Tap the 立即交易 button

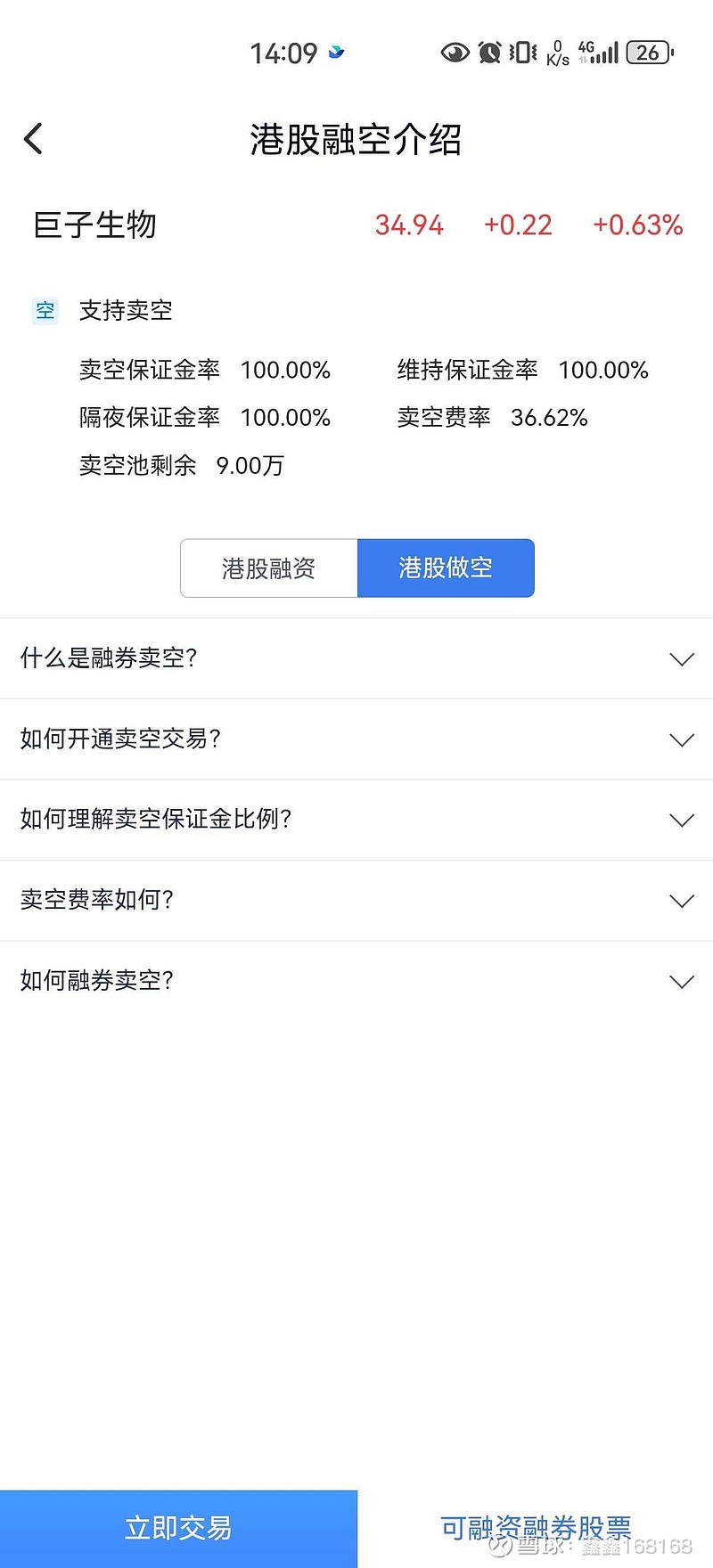pyautogui.click(x=178, y=1529)
